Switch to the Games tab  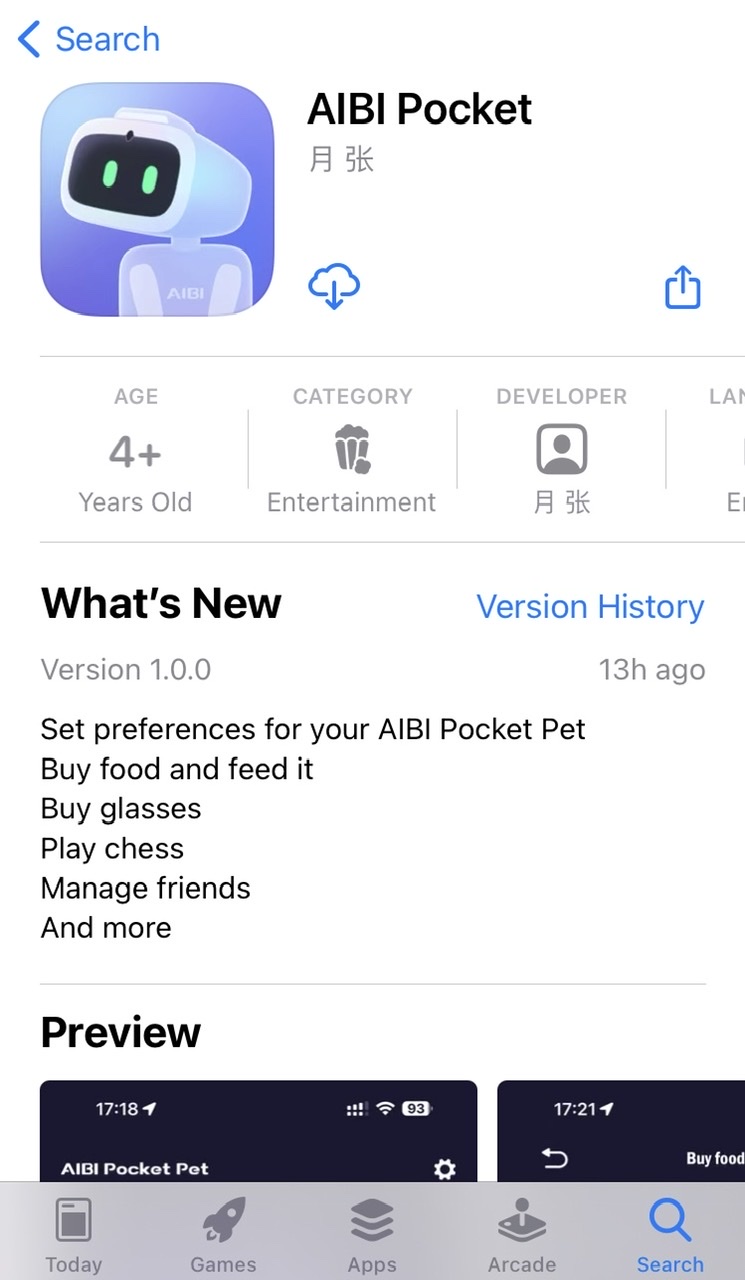coord(223,1235)
